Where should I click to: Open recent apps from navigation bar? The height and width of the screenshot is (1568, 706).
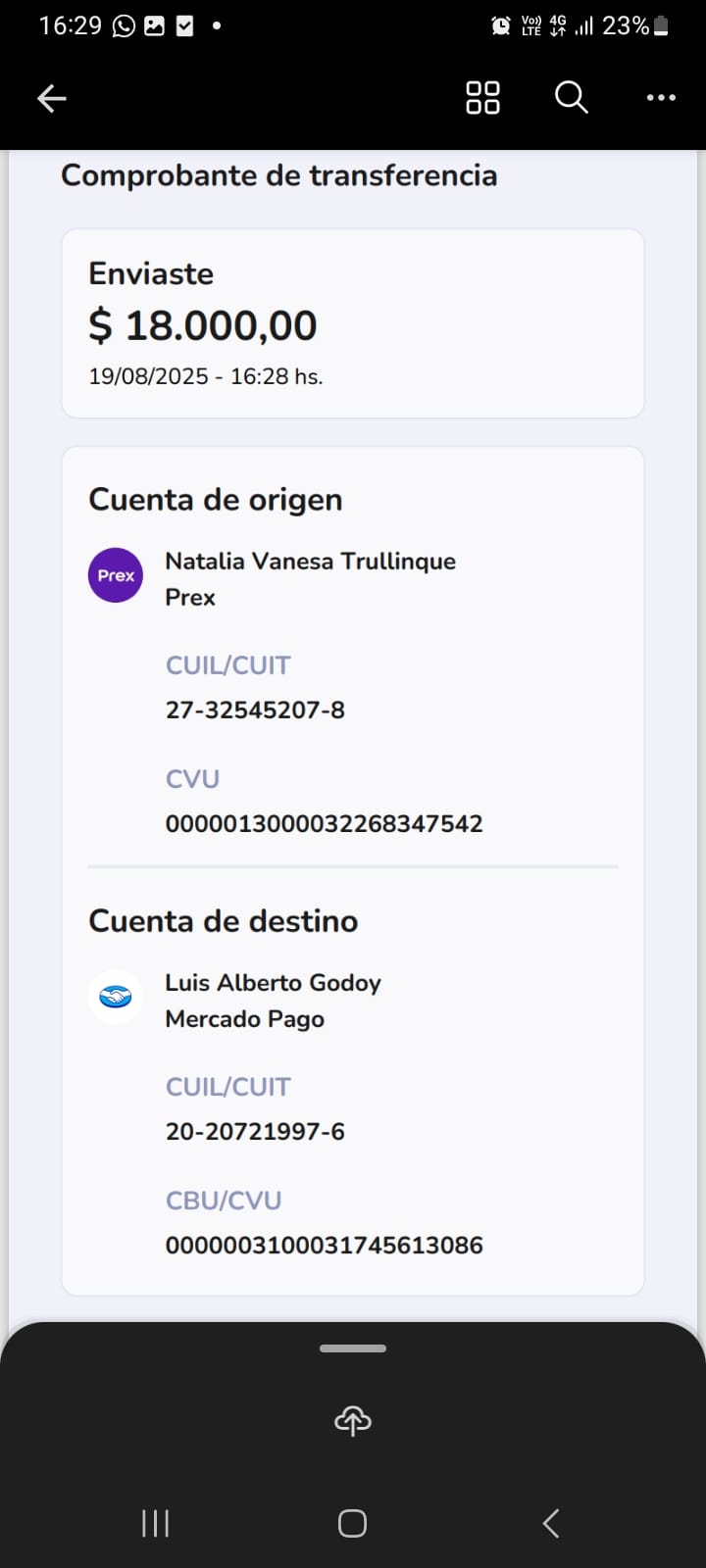click(x=156, y=1523)
